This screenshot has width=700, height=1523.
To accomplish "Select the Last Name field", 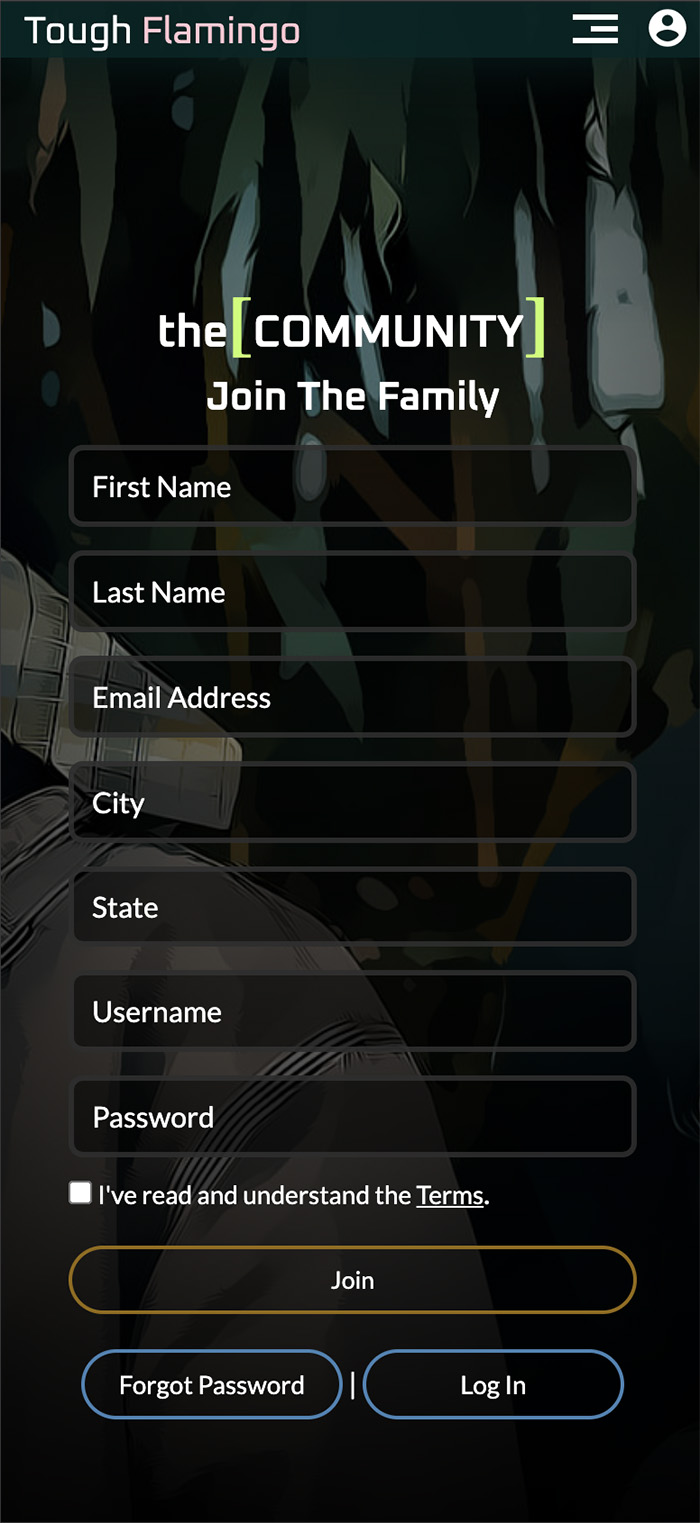I will (352, 592).
